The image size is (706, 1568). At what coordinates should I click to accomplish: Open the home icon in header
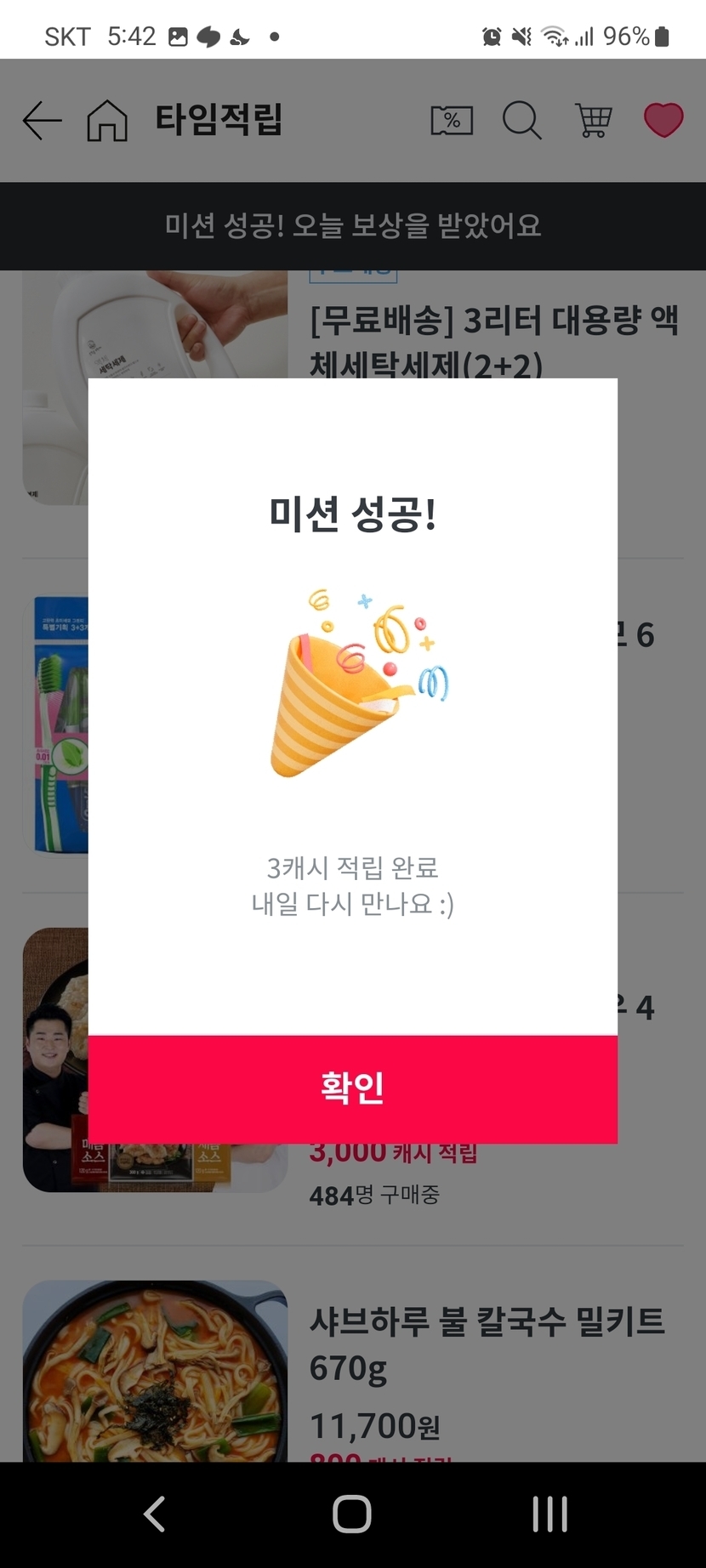pyautogui.click(x=107, y=120)
